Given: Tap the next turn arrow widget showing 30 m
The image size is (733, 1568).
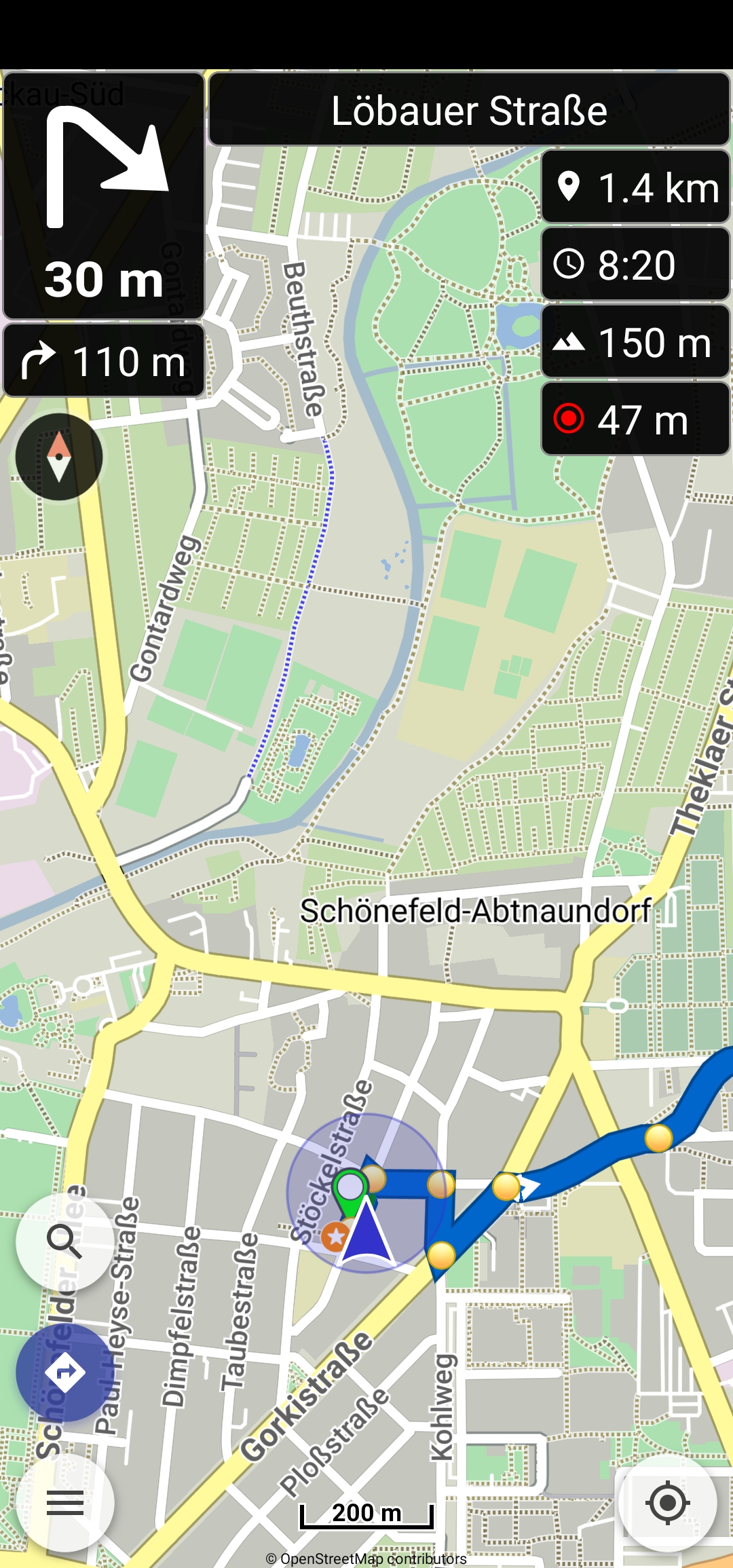Looking at the screenshot, I should 104,195.
